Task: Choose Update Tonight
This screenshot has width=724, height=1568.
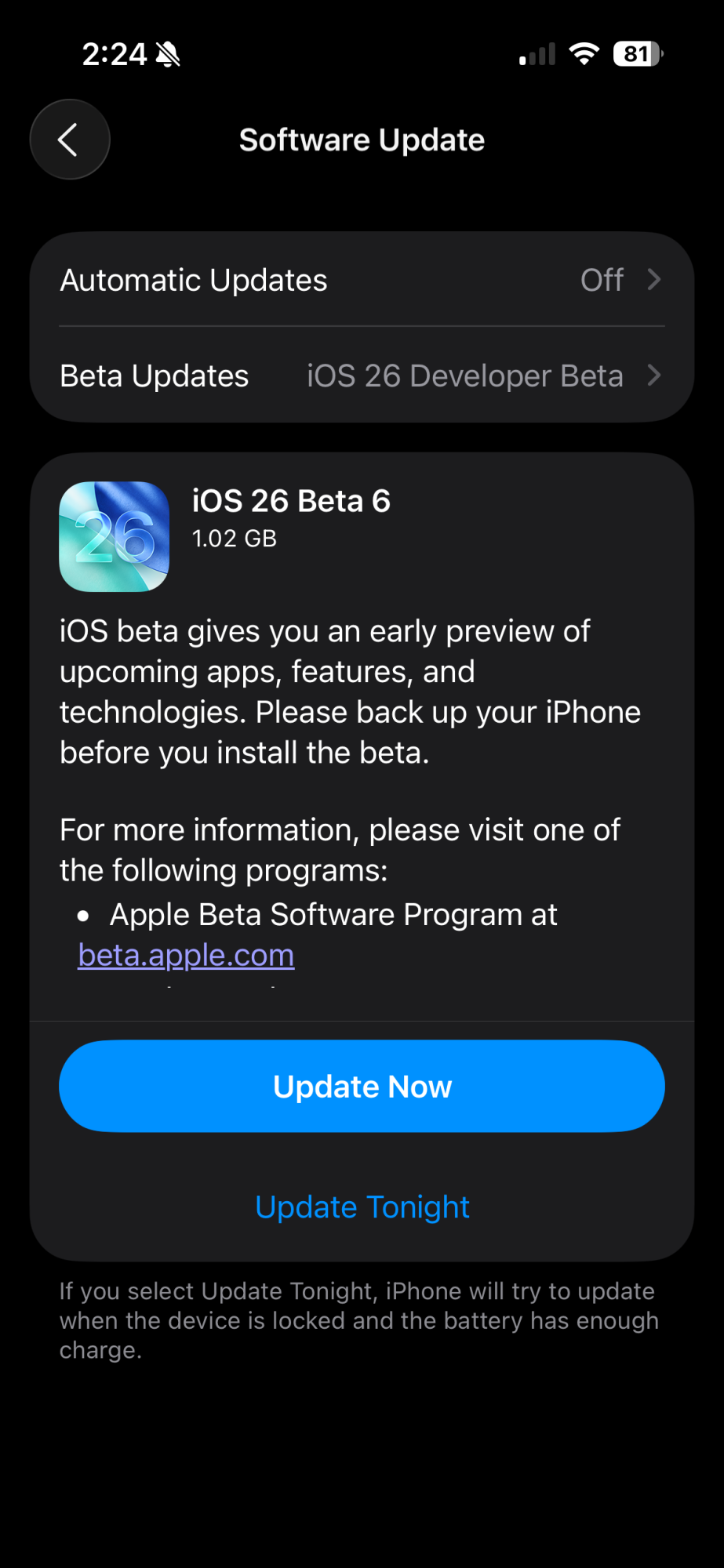Action: click(362, 1207)
